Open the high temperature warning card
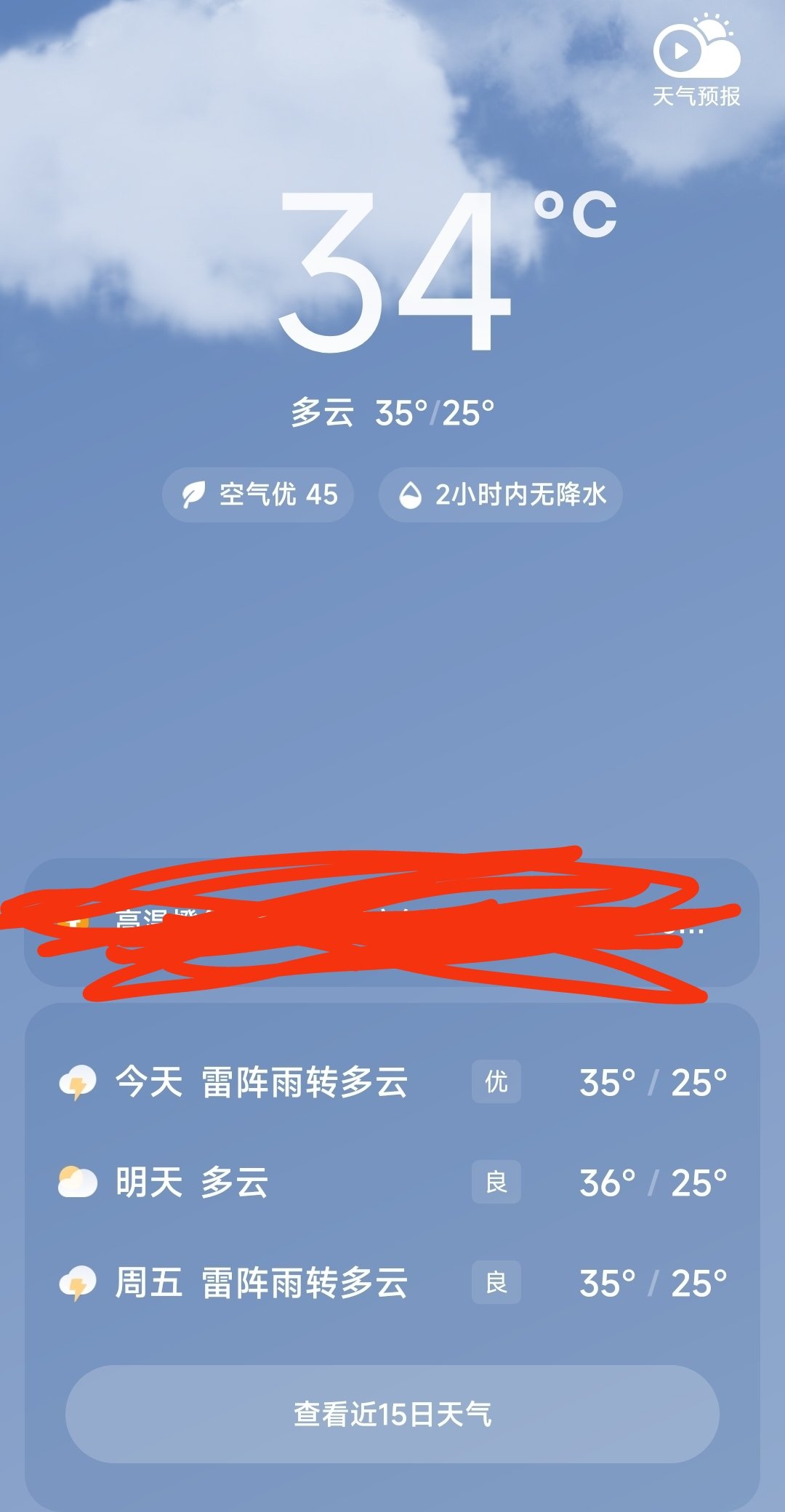 click(392, 922)
